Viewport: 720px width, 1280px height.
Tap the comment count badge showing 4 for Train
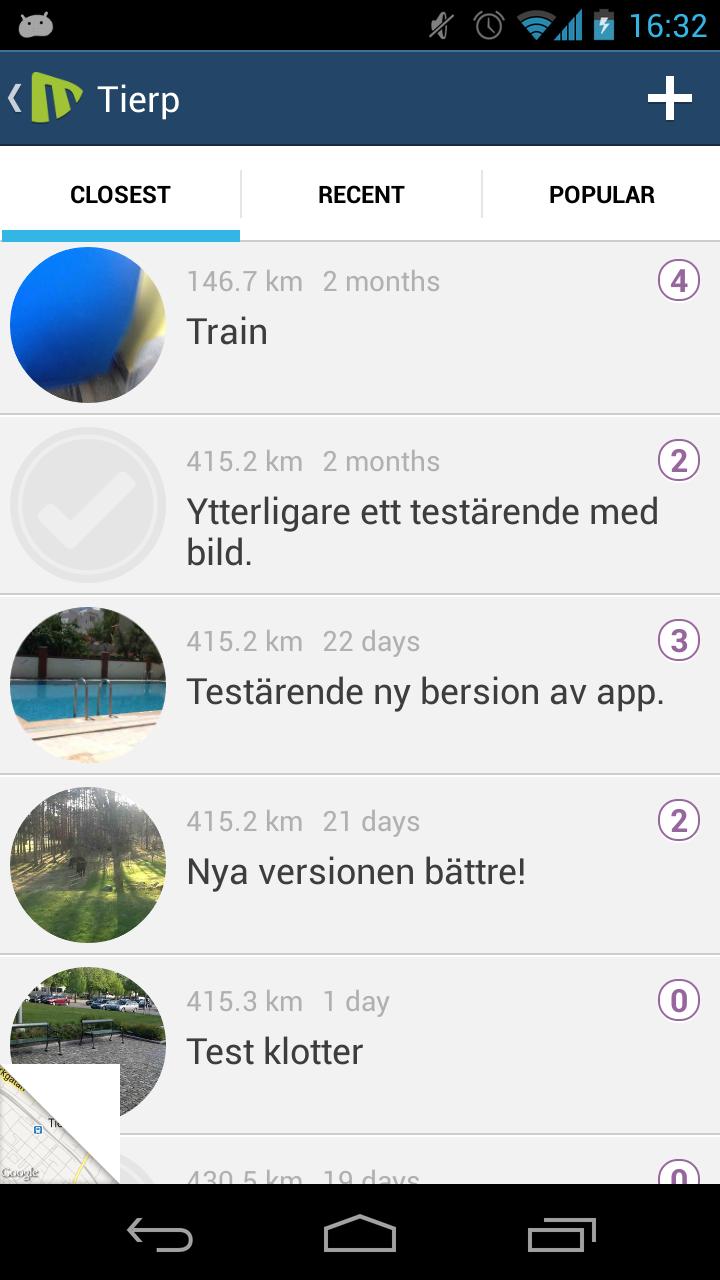pyautogui.click(x=678, y=281)
